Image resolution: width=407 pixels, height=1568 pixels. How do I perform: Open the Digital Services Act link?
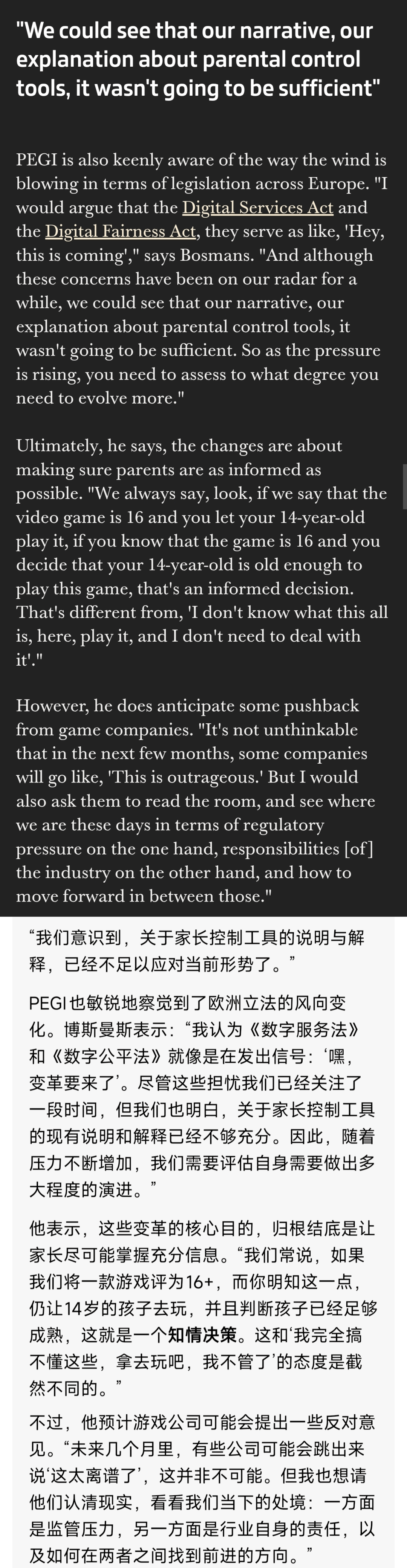coord(258,208)
